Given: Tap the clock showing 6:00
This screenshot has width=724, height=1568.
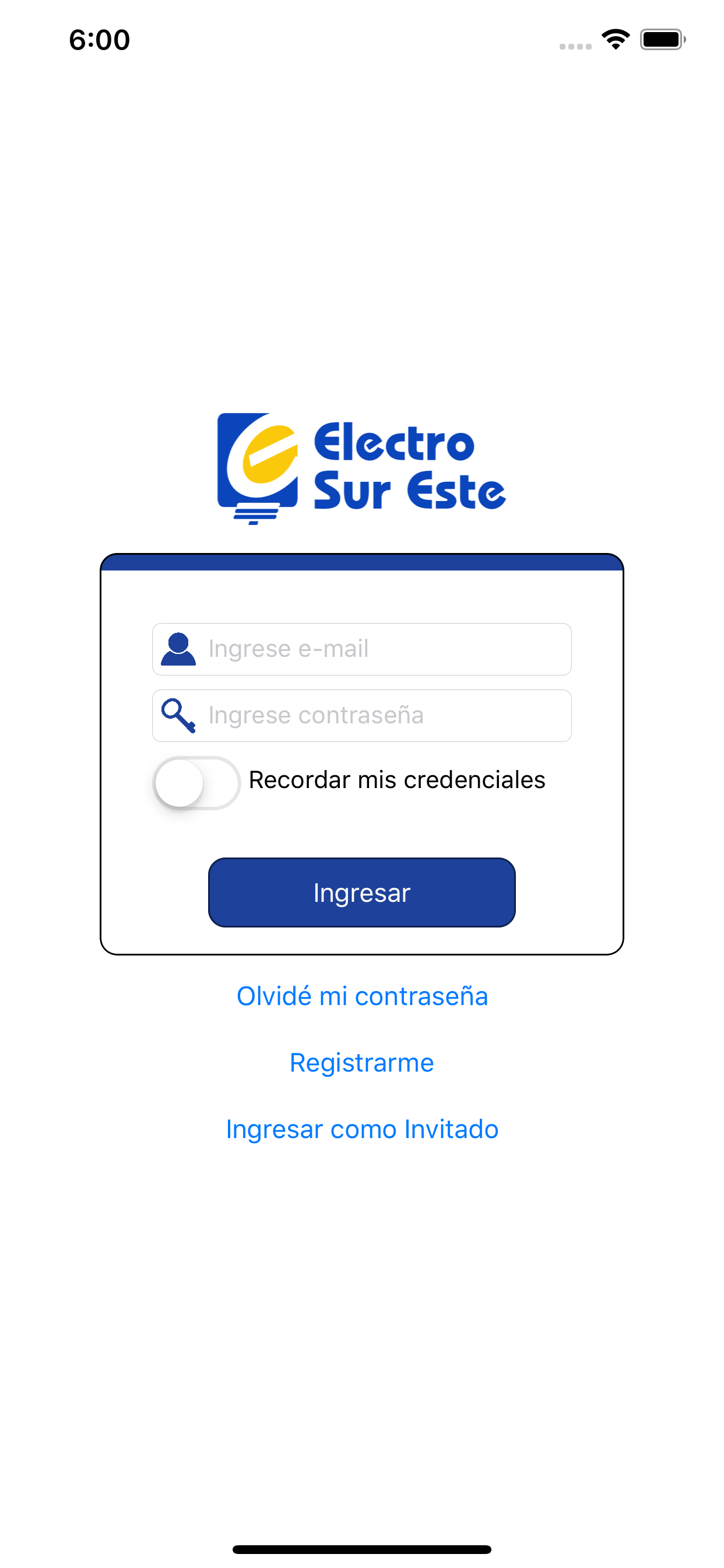Looking at the screenshot, I should coord(99,39).
